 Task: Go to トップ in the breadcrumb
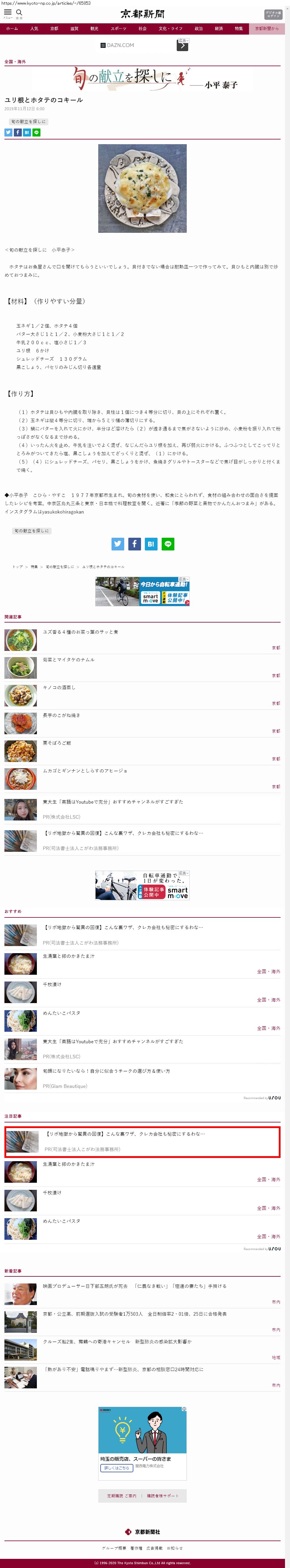pos(18,567)
